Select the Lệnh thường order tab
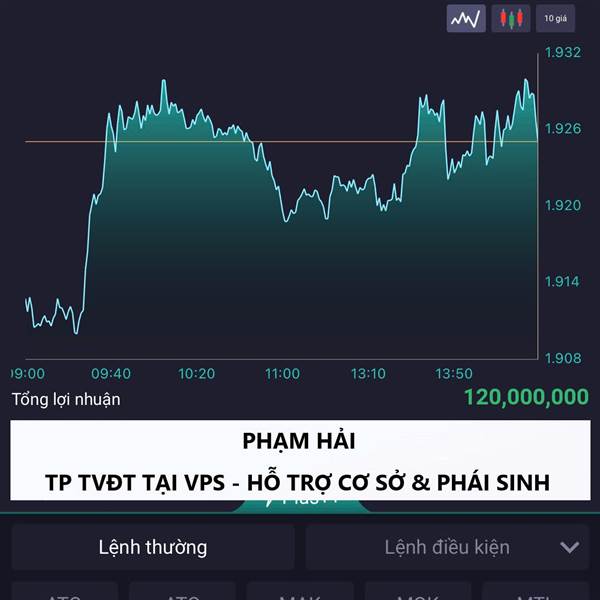This screenshot has width=600, height=600. click(x=153, y=547)
